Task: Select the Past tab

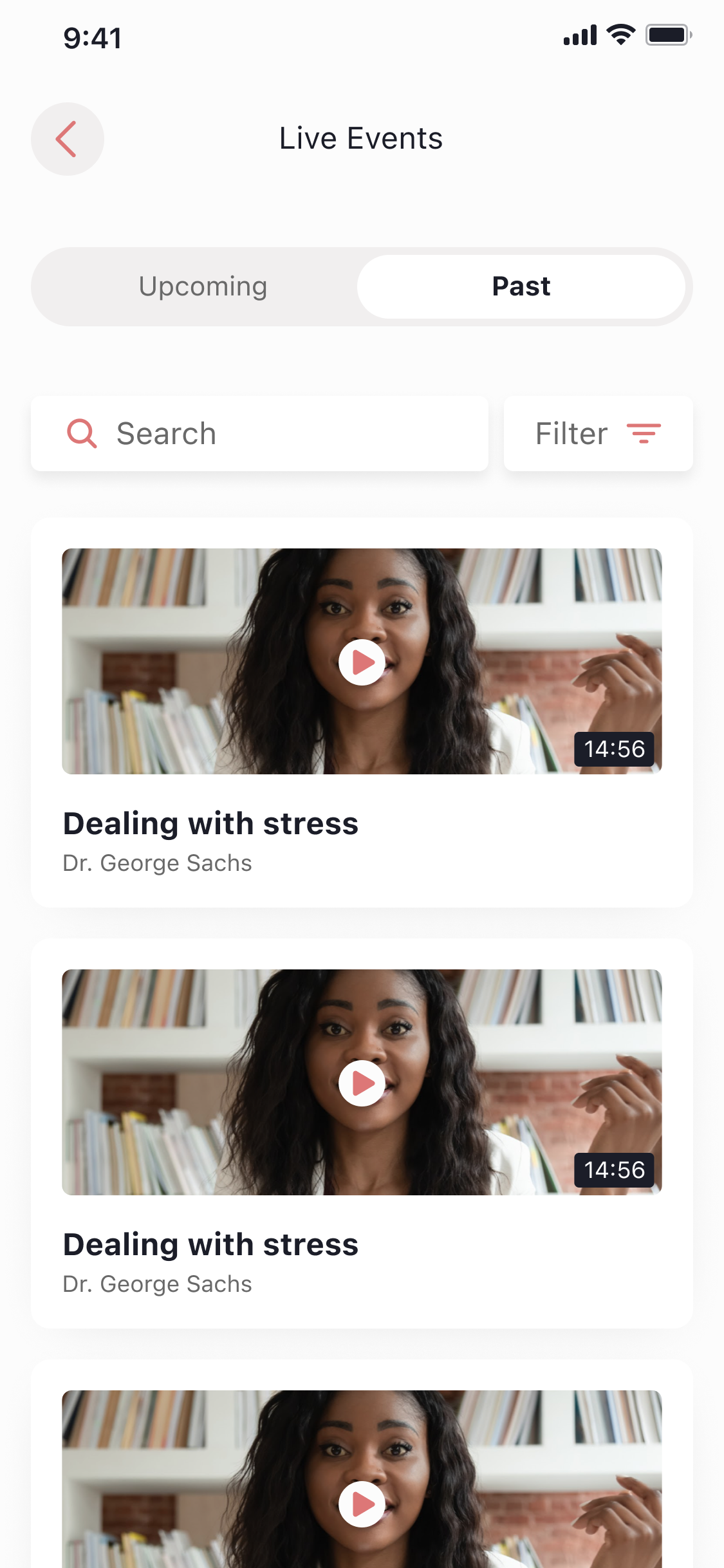Action: 521,286
